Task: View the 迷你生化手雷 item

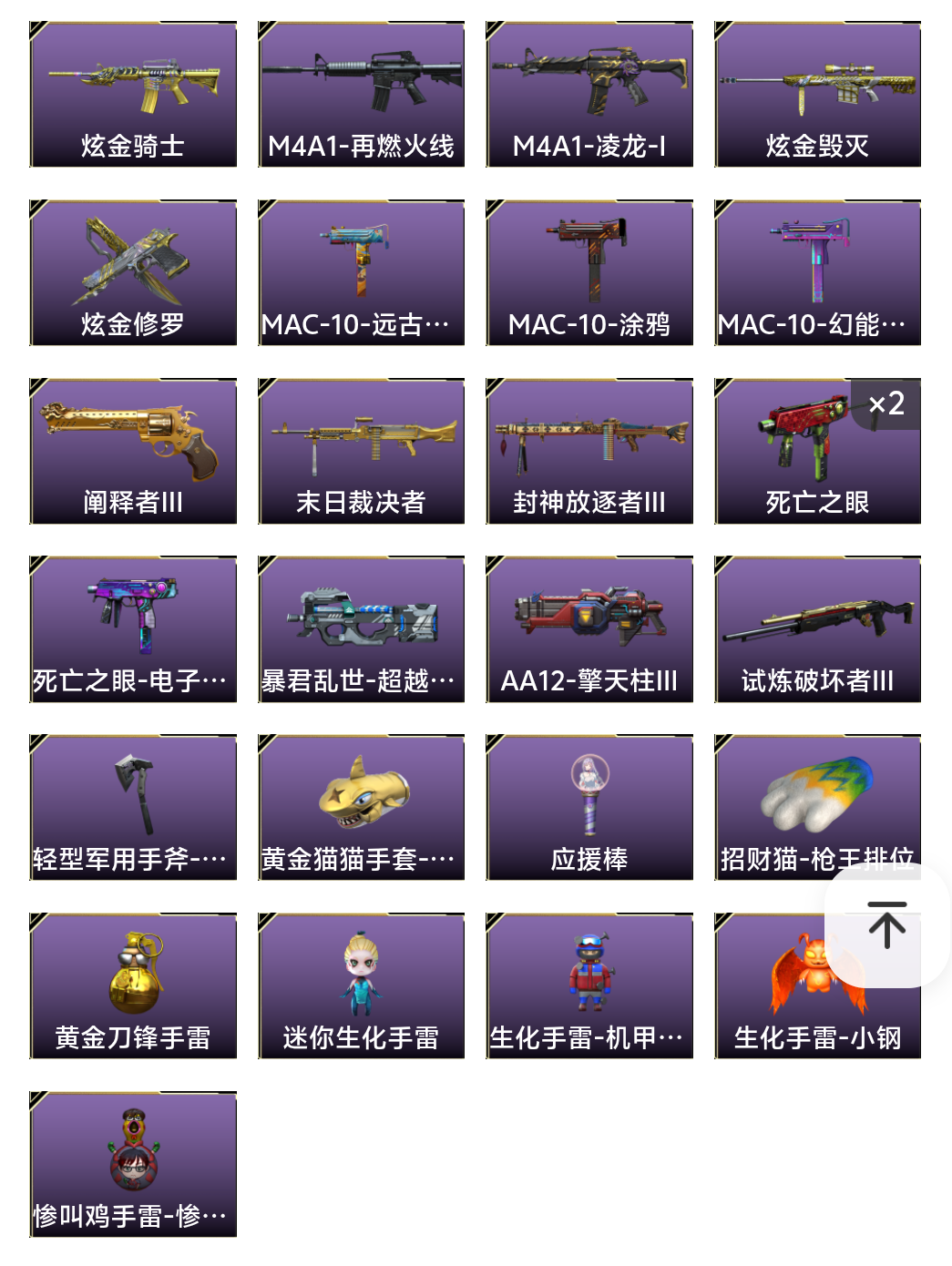Action: click(x=361, y=986)
